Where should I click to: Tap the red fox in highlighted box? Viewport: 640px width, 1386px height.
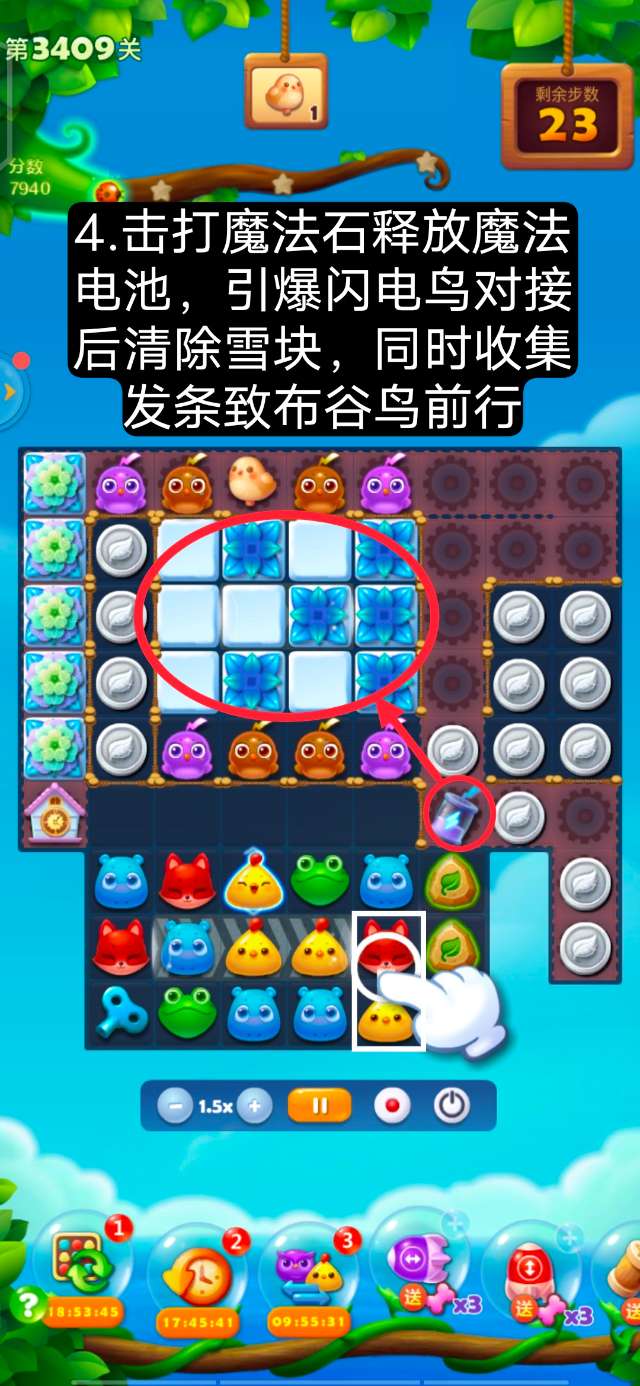coord(389,945)
